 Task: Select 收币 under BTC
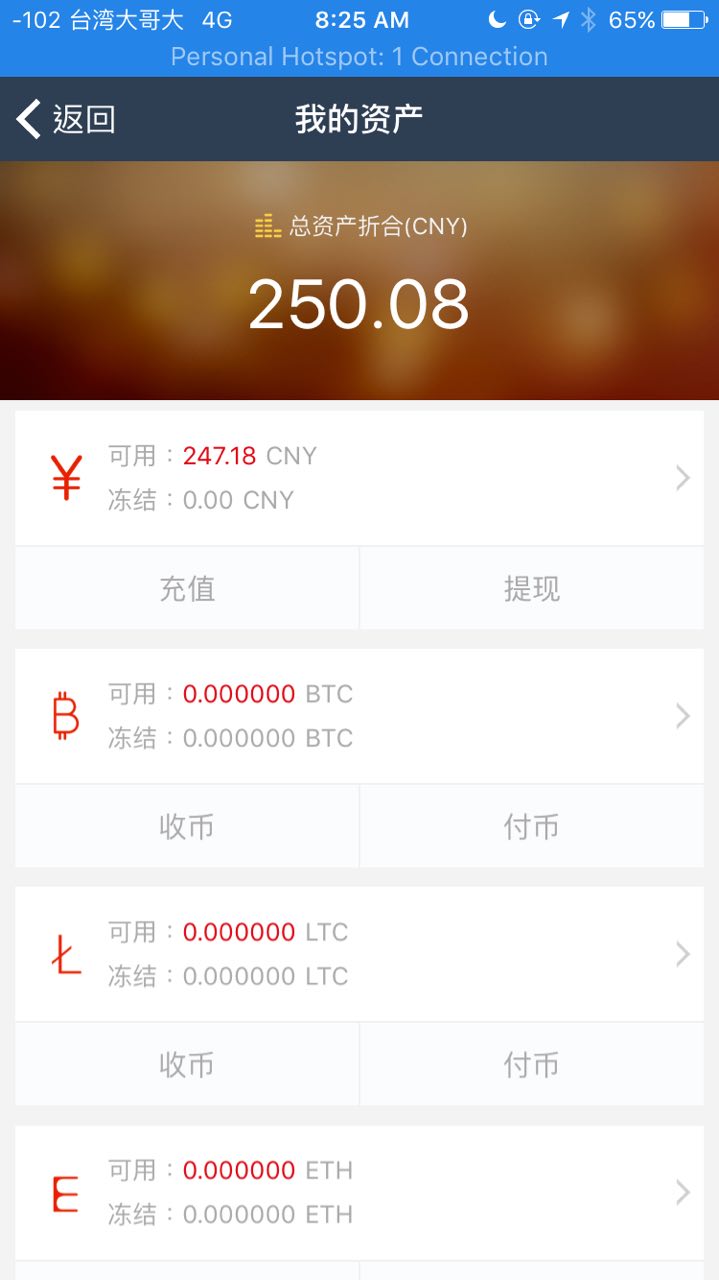187,826
